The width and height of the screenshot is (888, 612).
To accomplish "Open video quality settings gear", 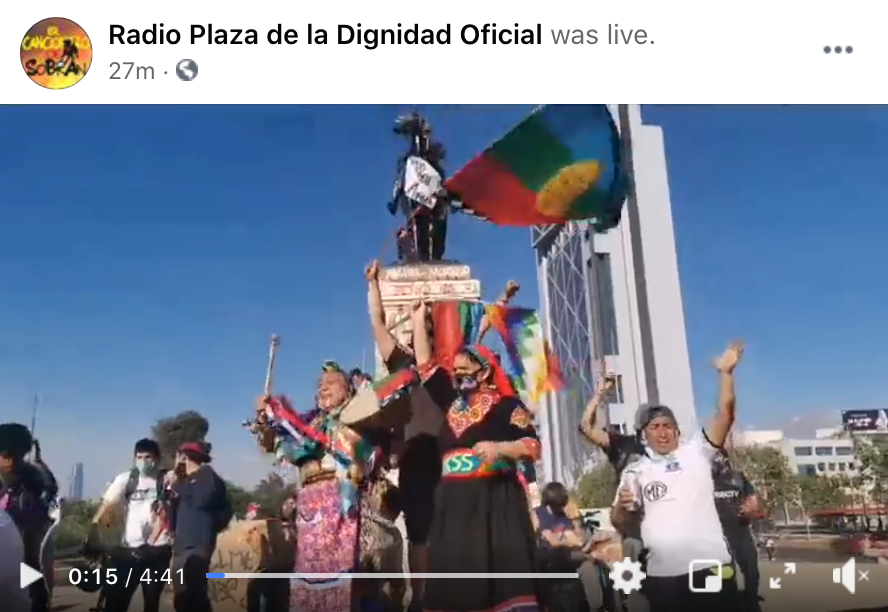I will 627,576.
